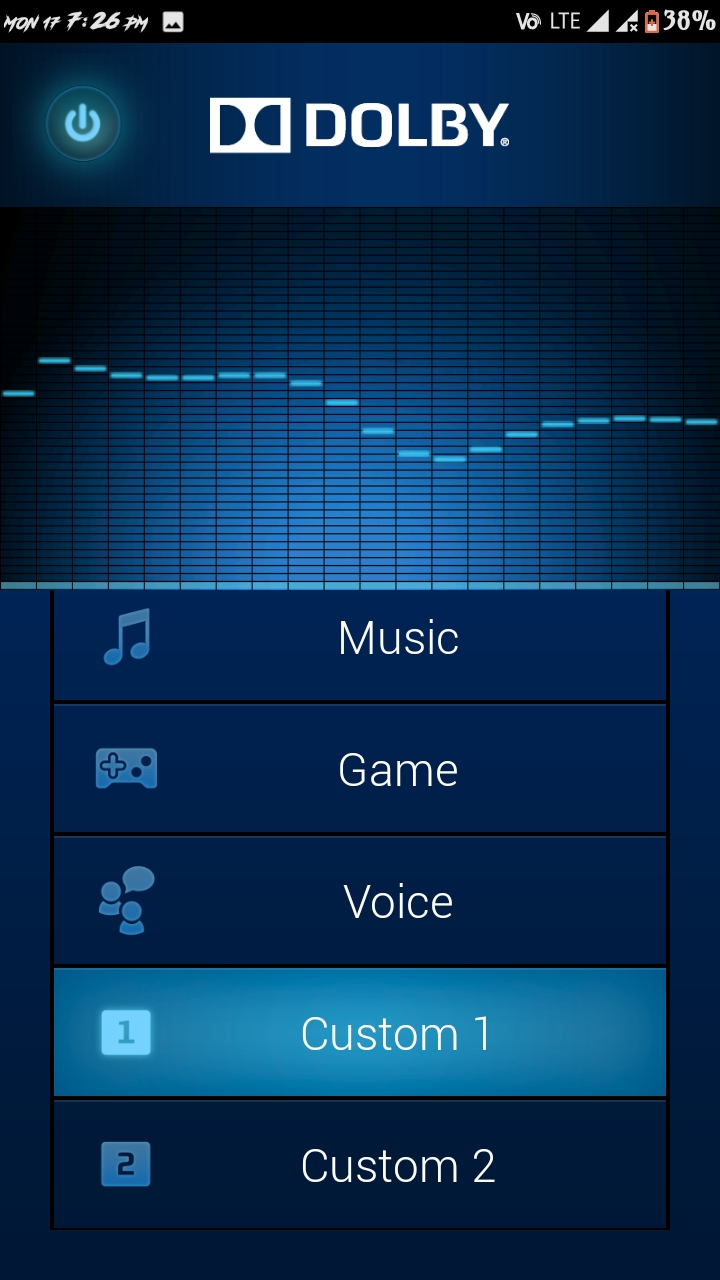Activate the Custom 2 profile

click(360, 1165)
